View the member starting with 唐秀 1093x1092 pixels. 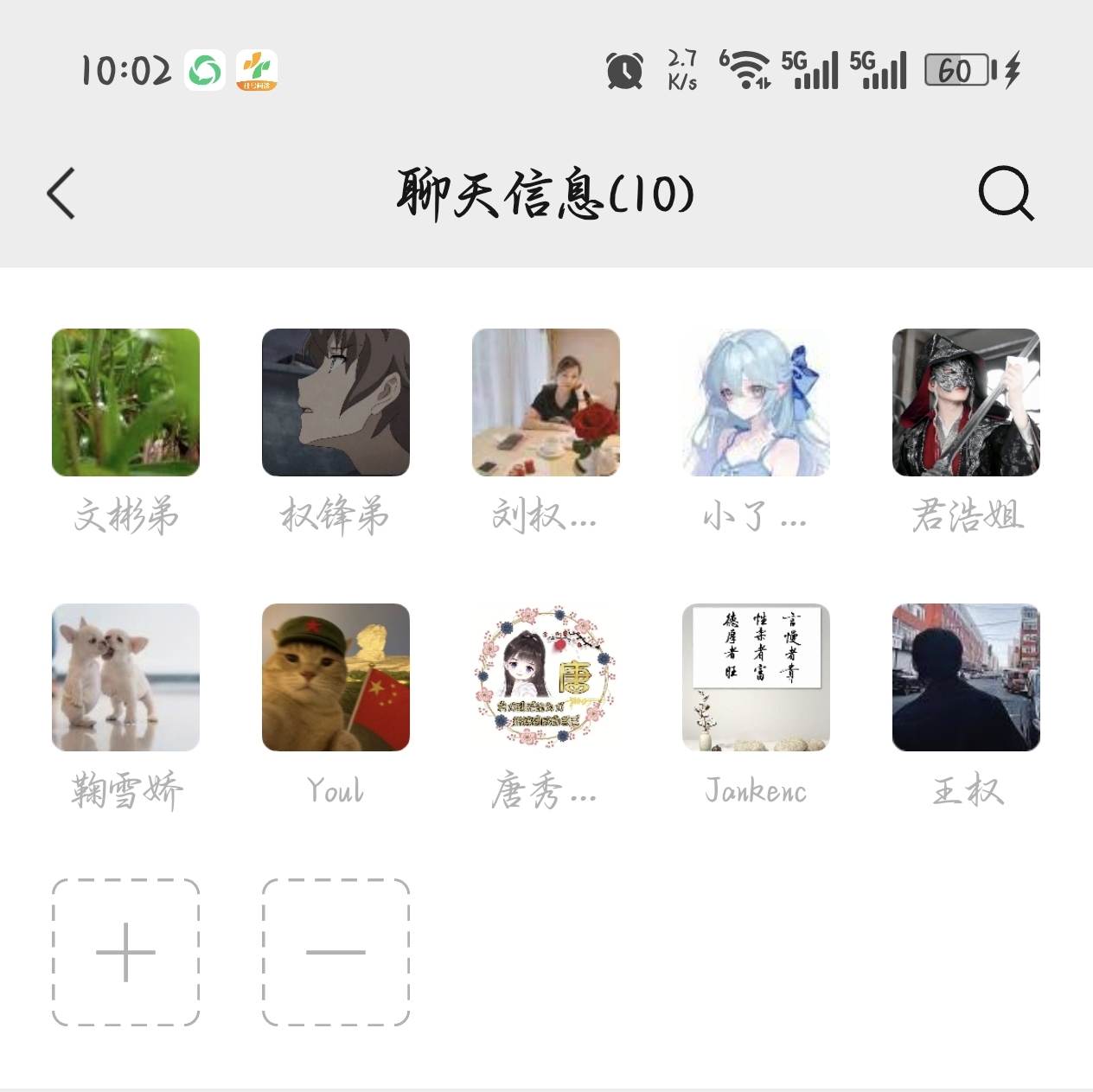[546, 677]
